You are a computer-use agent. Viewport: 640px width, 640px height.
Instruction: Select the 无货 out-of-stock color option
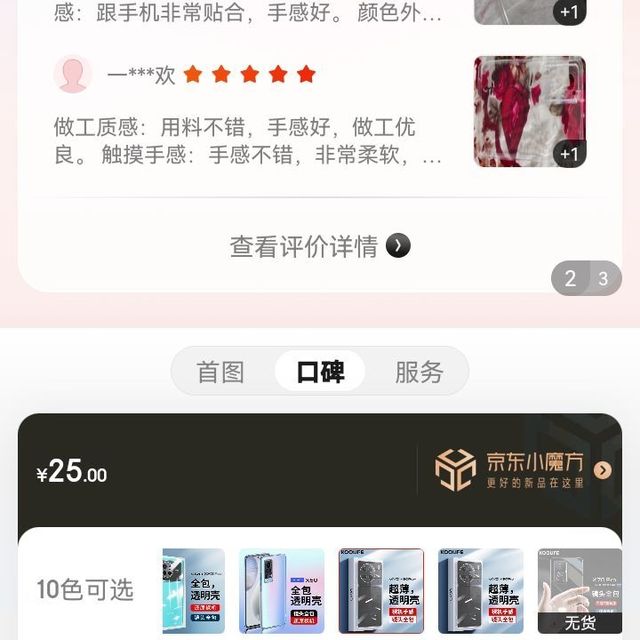pyautogui.click(x=579, y=593)
